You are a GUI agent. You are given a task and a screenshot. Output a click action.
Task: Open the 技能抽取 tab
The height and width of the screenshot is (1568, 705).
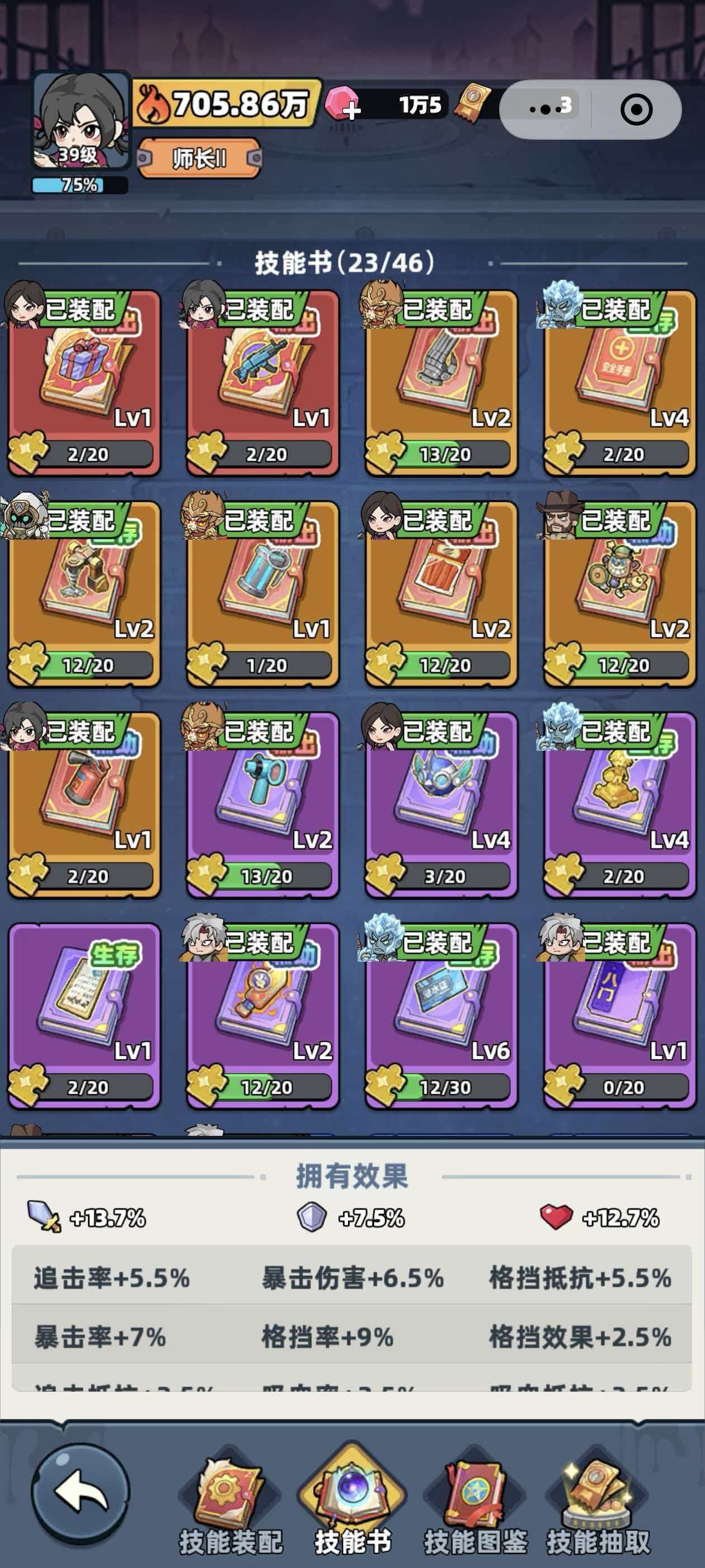(598, 1505)
